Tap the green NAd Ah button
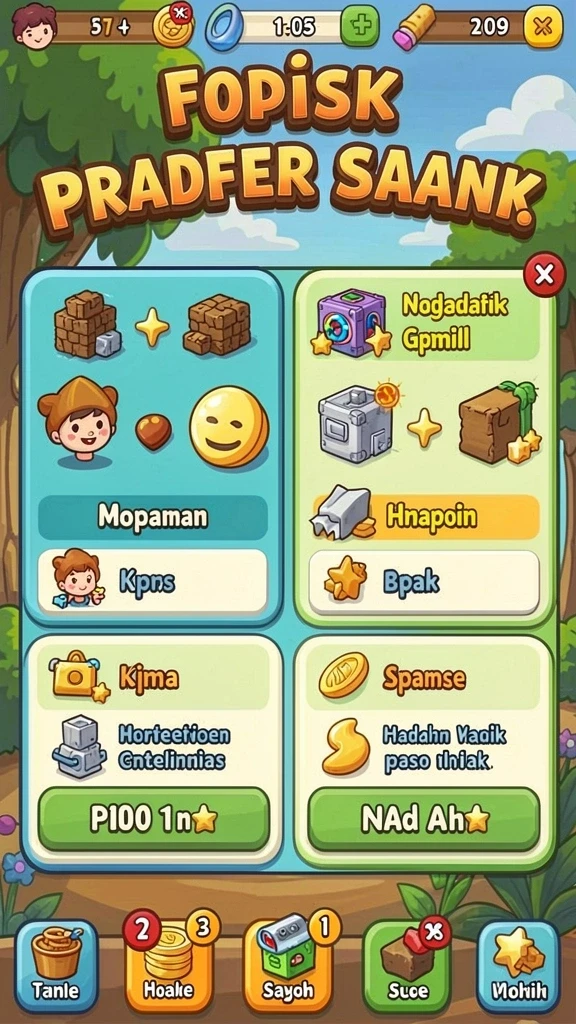 pyautogui.click(x=424, y=819)
